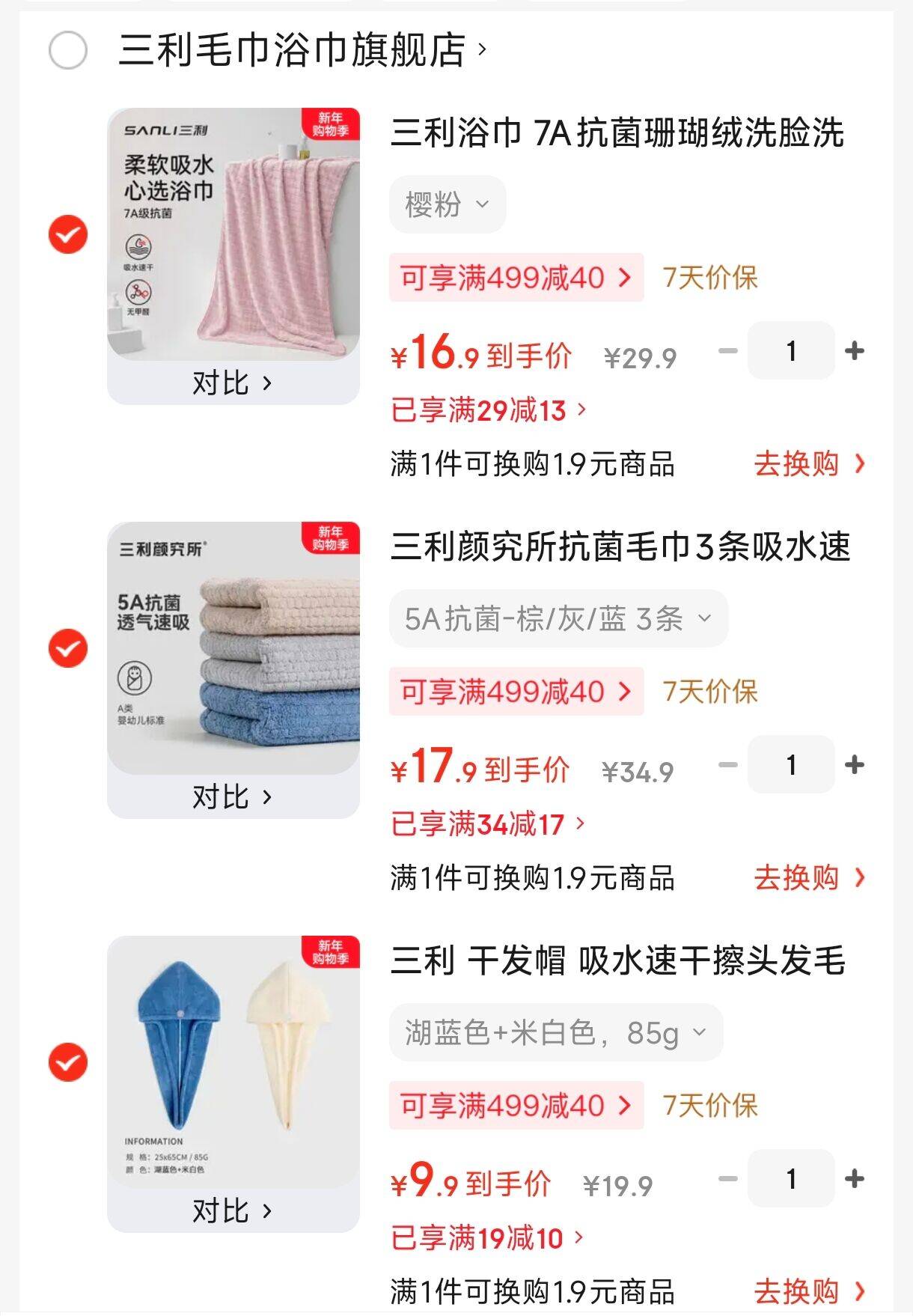Increase quantity of the 干发帽

click(854, 1179)
